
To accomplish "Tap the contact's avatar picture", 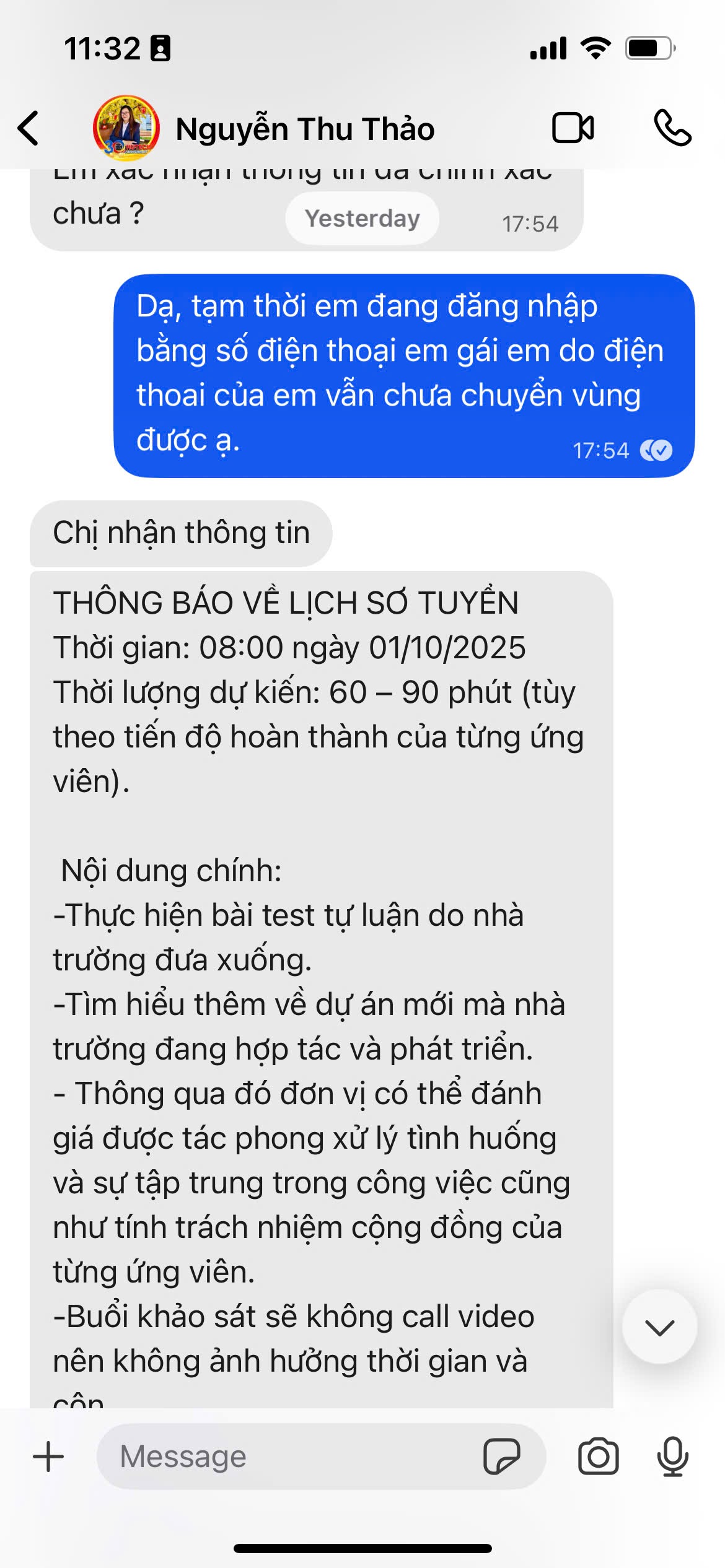I will pos(127,128).
